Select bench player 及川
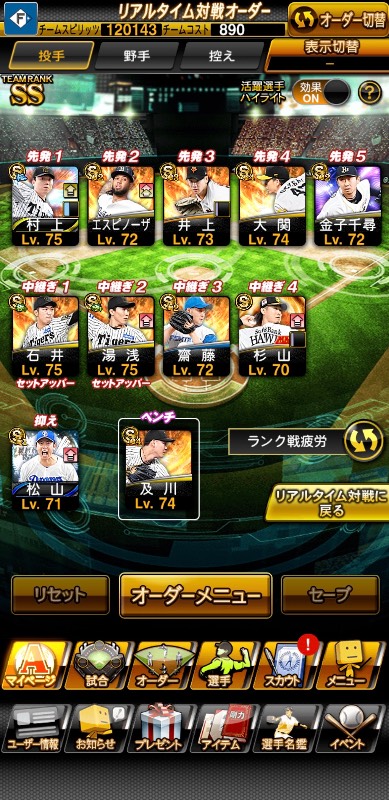 click(159, 470)
